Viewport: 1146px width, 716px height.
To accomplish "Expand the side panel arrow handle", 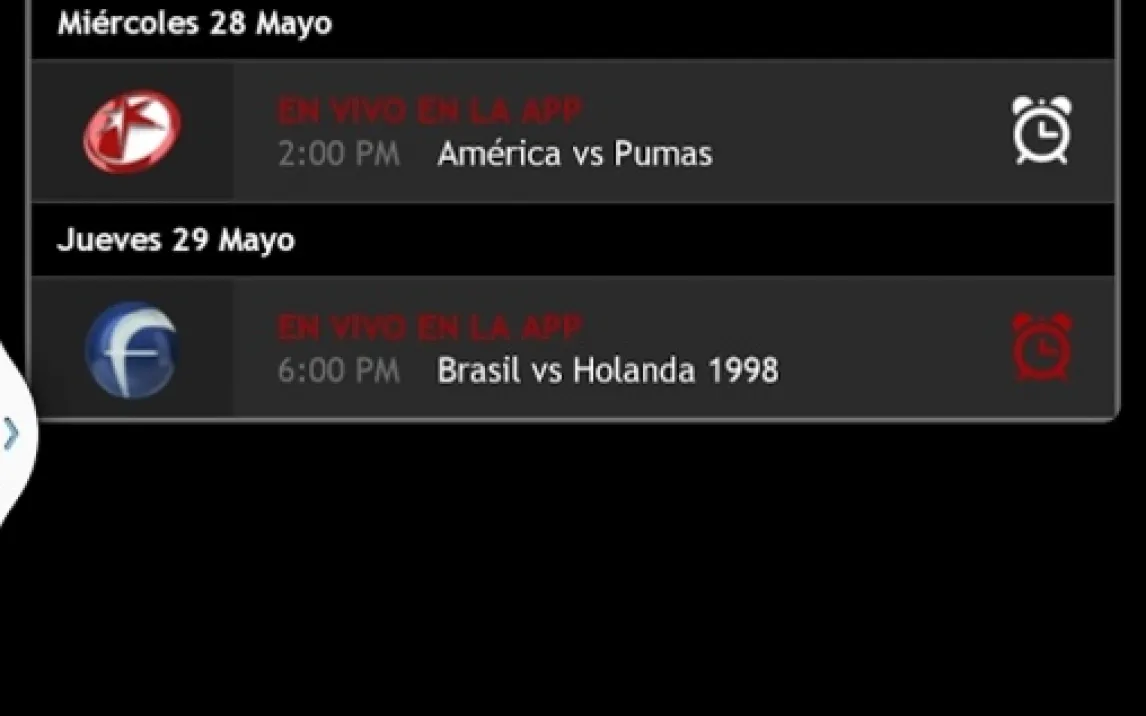I will (13, 434).
